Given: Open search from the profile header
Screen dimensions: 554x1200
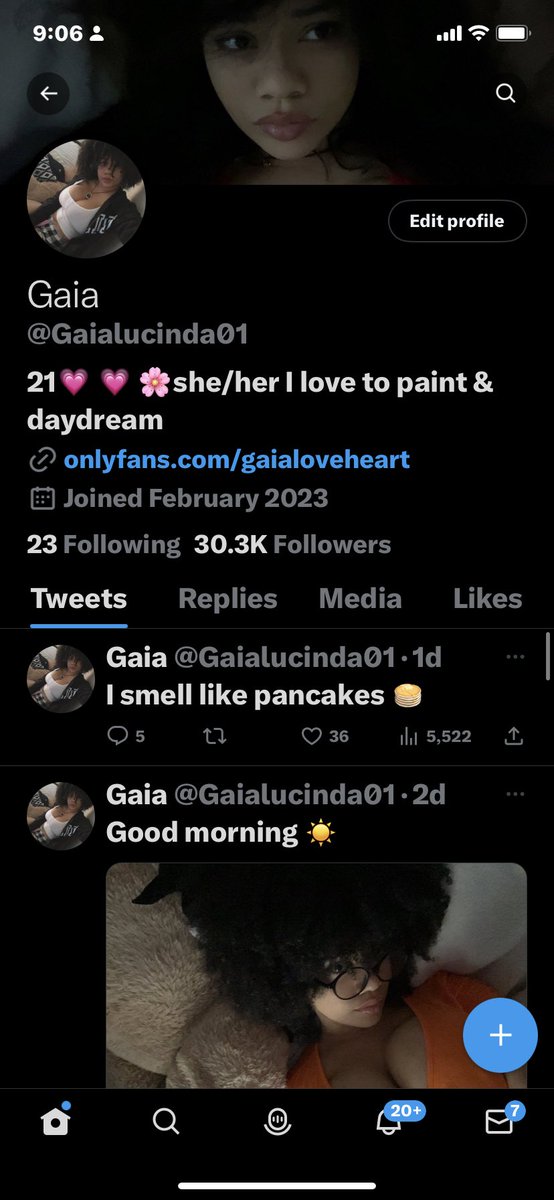Looking at the screenshot, I should [506, 94].
